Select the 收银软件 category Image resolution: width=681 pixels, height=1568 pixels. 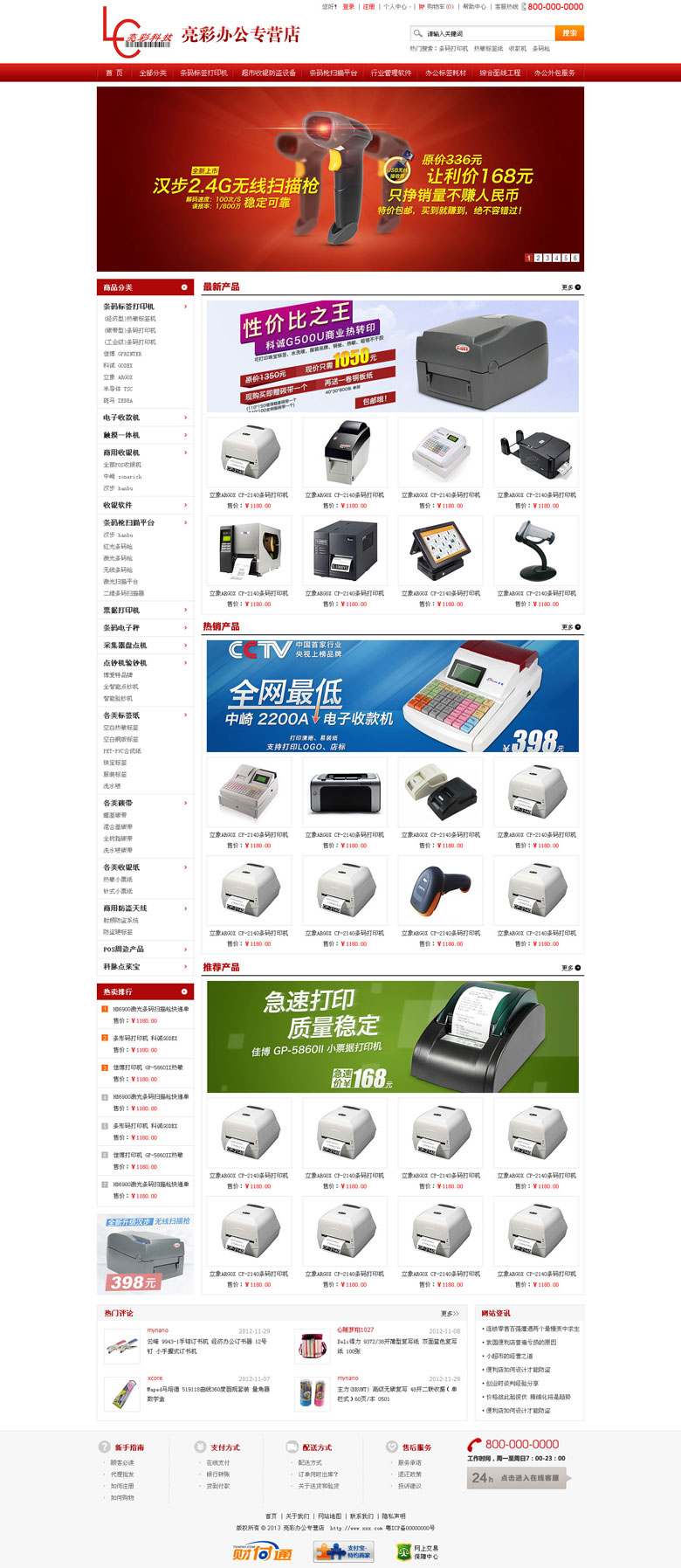[118, 505]
